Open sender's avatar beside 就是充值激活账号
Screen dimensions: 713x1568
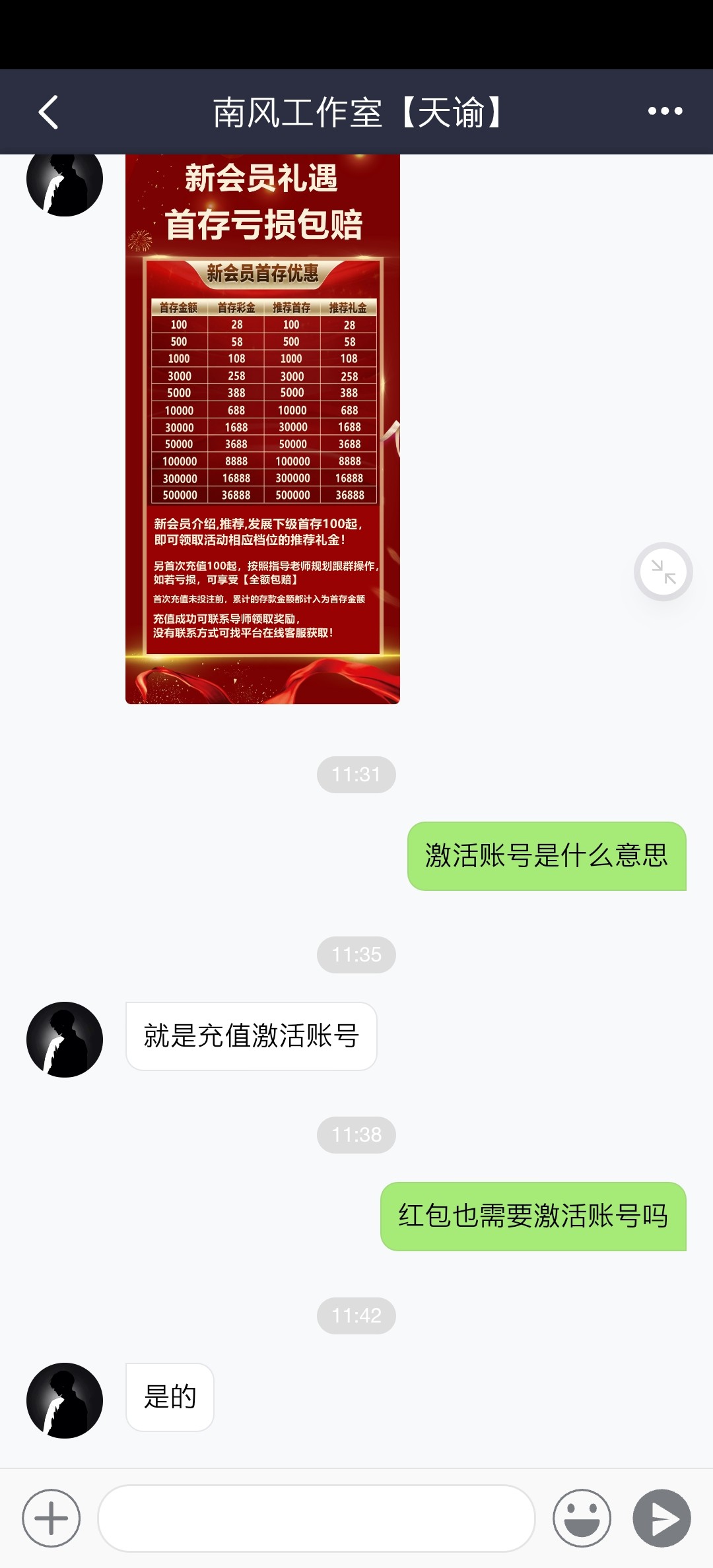coord(65,1039)
